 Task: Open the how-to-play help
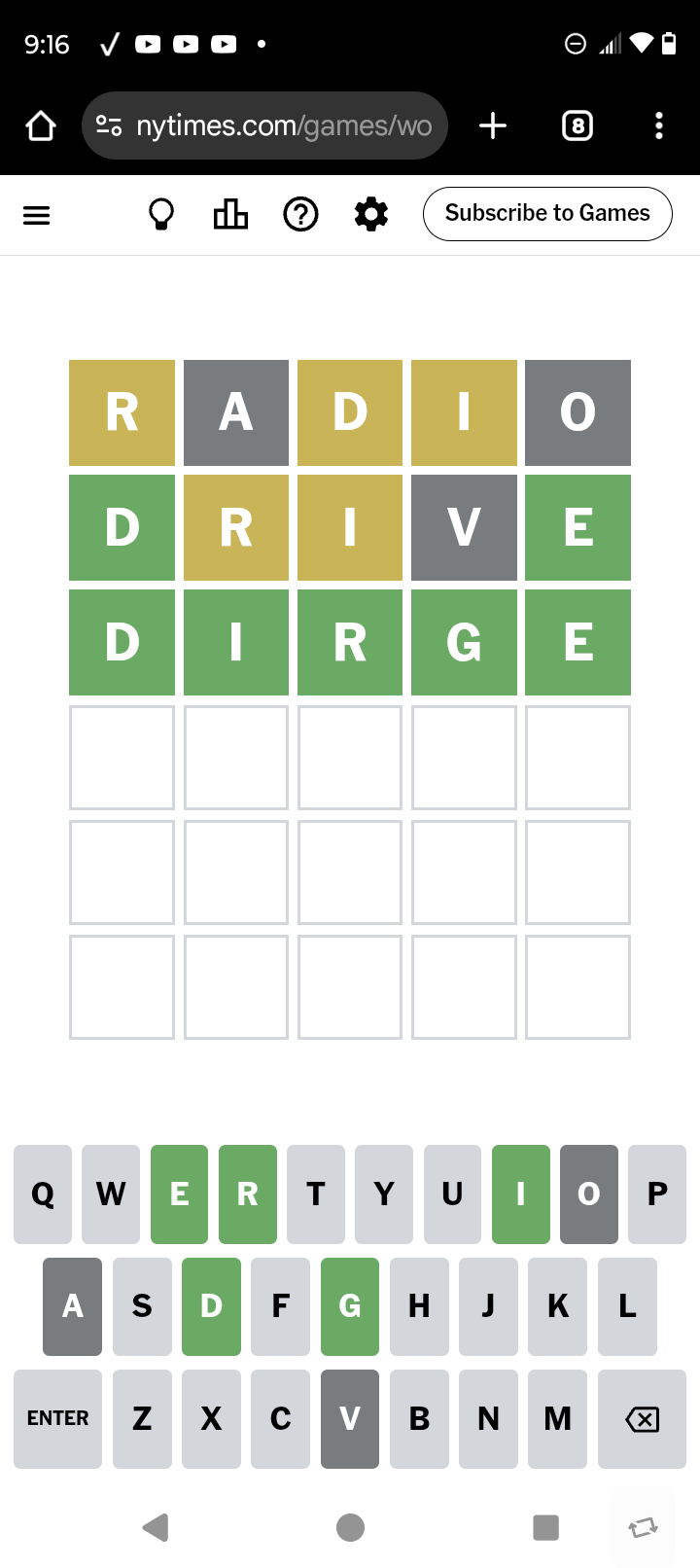[x=300, y=214]
